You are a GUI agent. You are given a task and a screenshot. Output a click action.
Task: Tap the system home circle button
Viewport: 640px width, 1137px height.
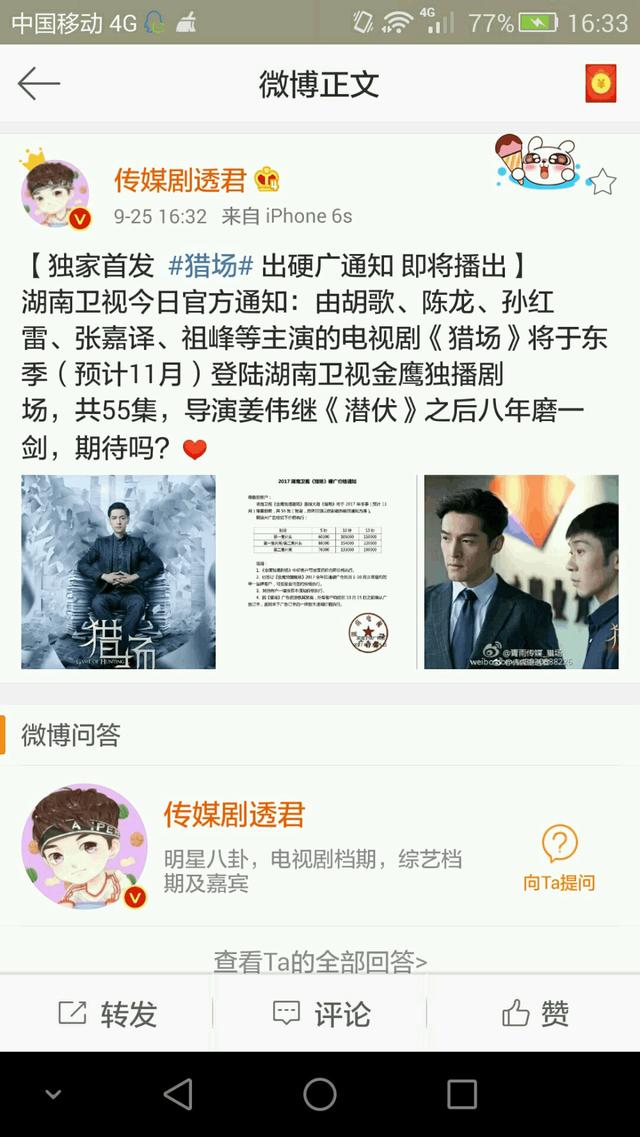pyautogui.click(x=320, y=1094)
